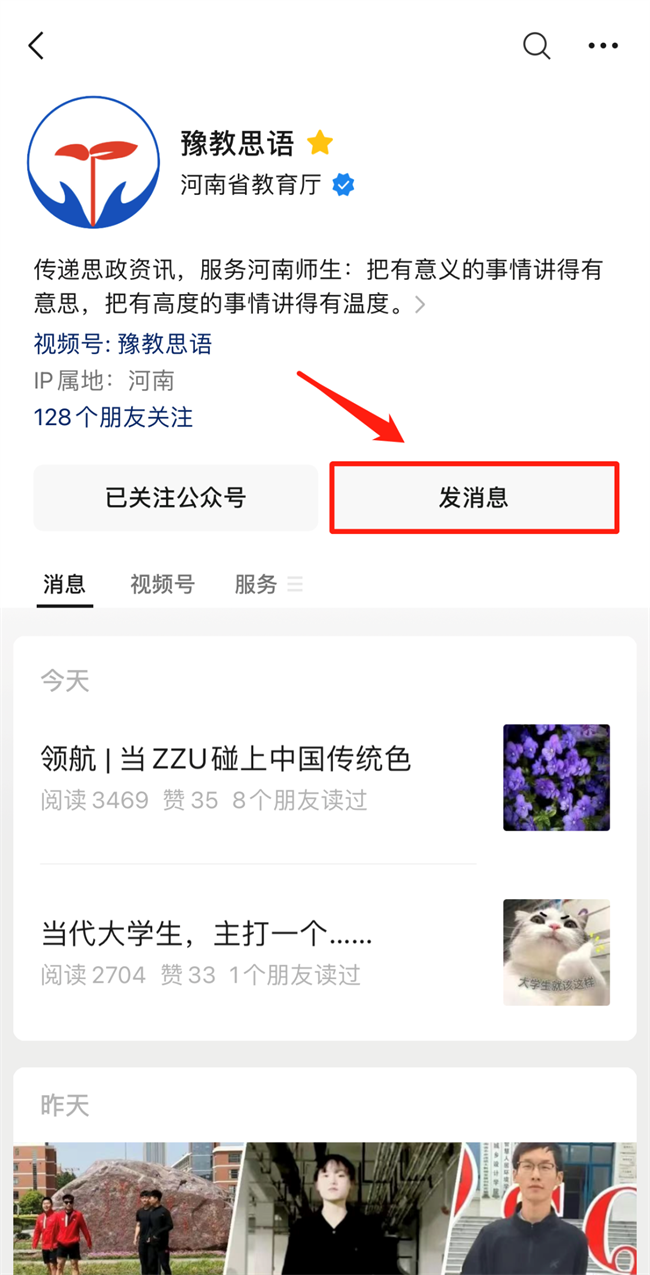Tap the 已关注公众号 button
Image resolution: width=650 pixels, height=1275 pixels.
(x=175, y=497)
